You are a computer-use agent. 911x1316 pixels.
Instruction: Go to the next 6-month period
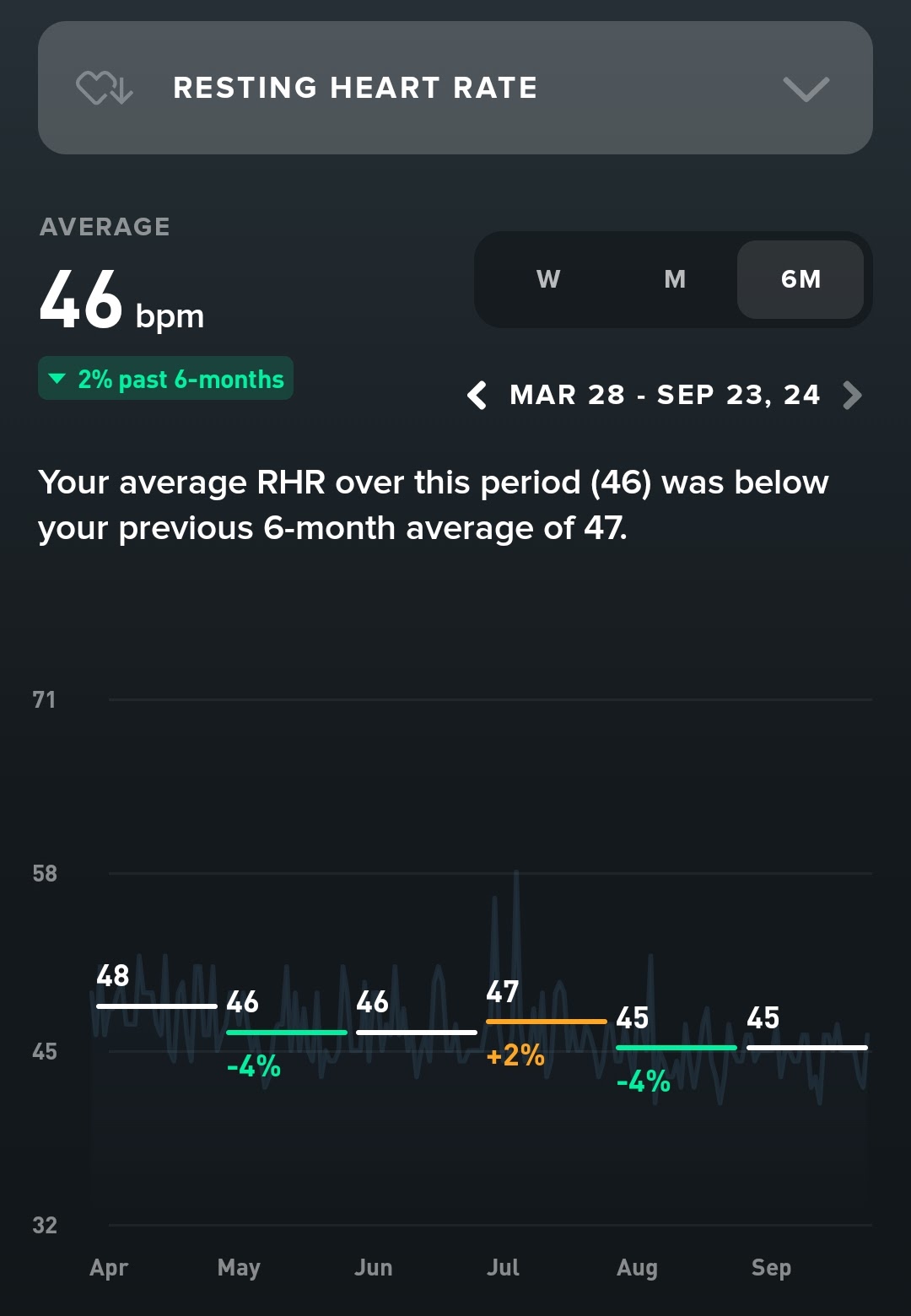(852, 395)
